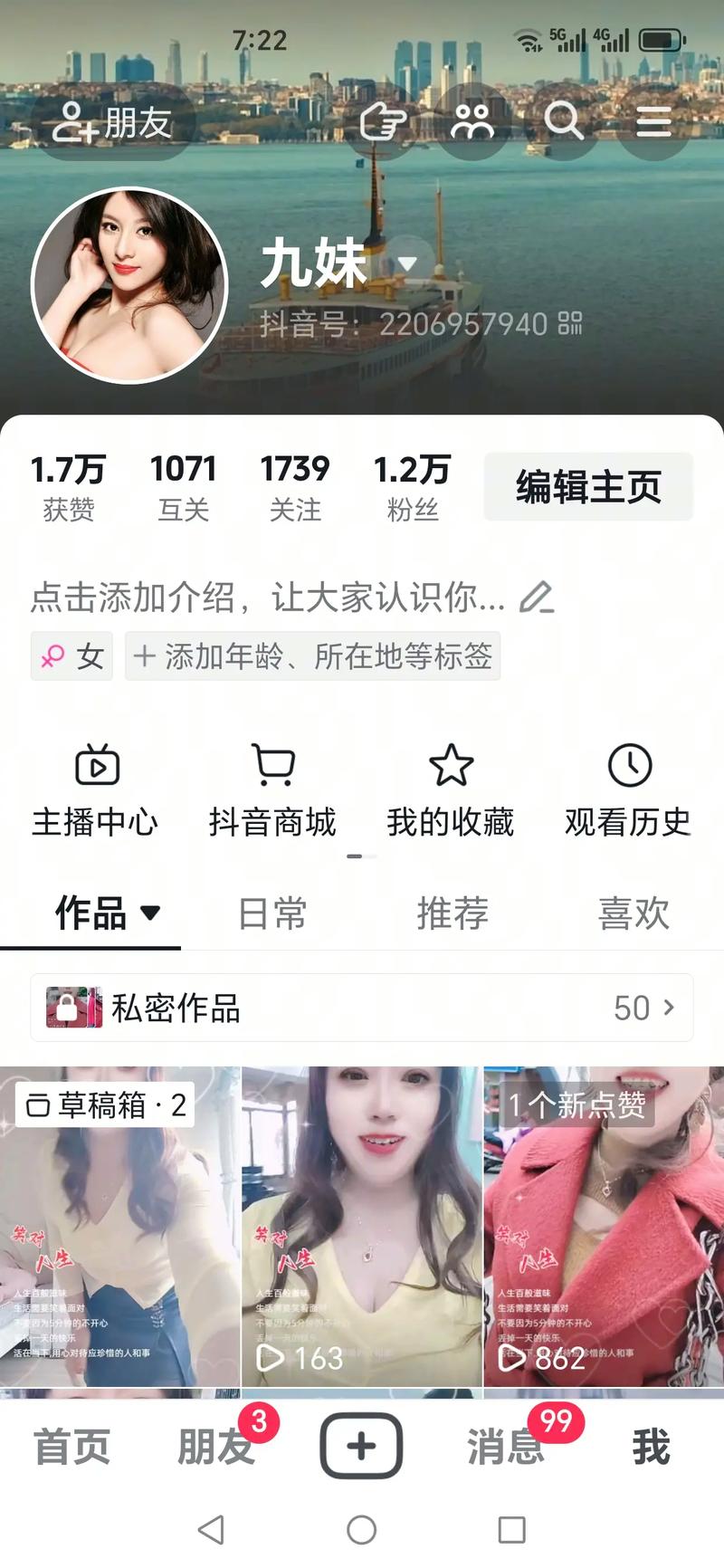Open 我的收藏 favorites

point(450,789)
